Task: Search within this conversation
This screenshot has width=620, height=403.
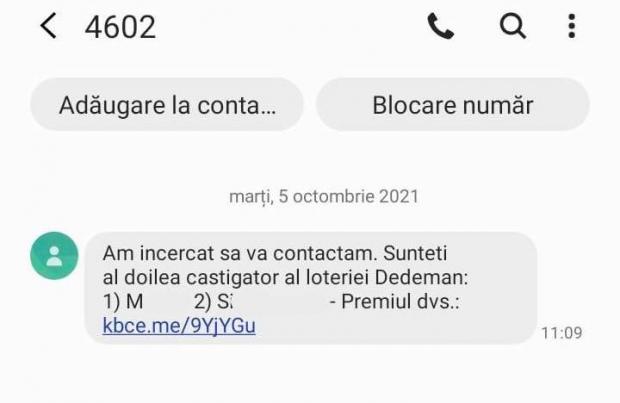Action: pyautogui.click(x=513, y=27)
